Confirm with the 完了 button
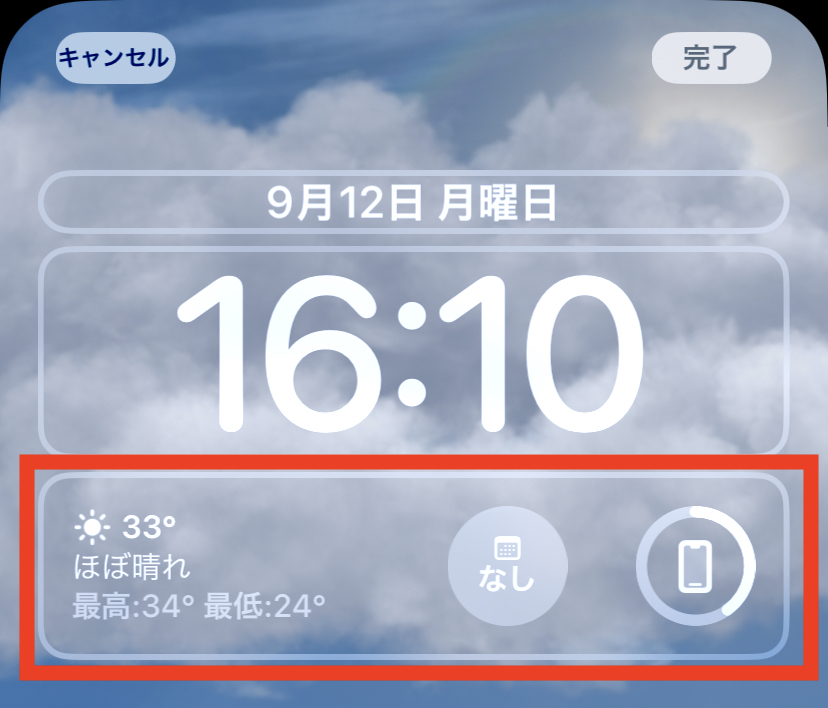Viewport: 828px width, 708px height. (711, 58)
